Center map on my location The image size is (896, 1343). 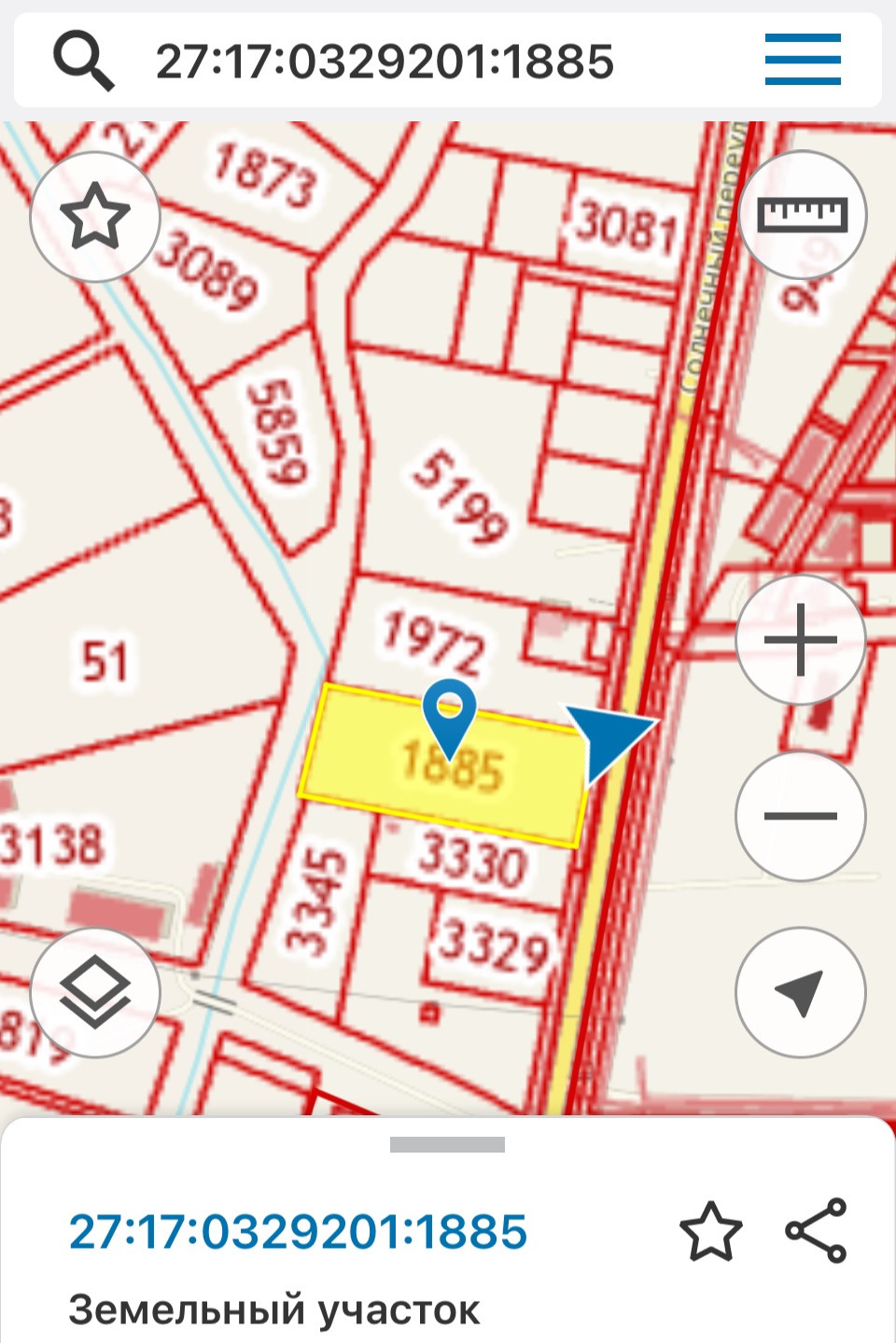click(x=800, y=991)
